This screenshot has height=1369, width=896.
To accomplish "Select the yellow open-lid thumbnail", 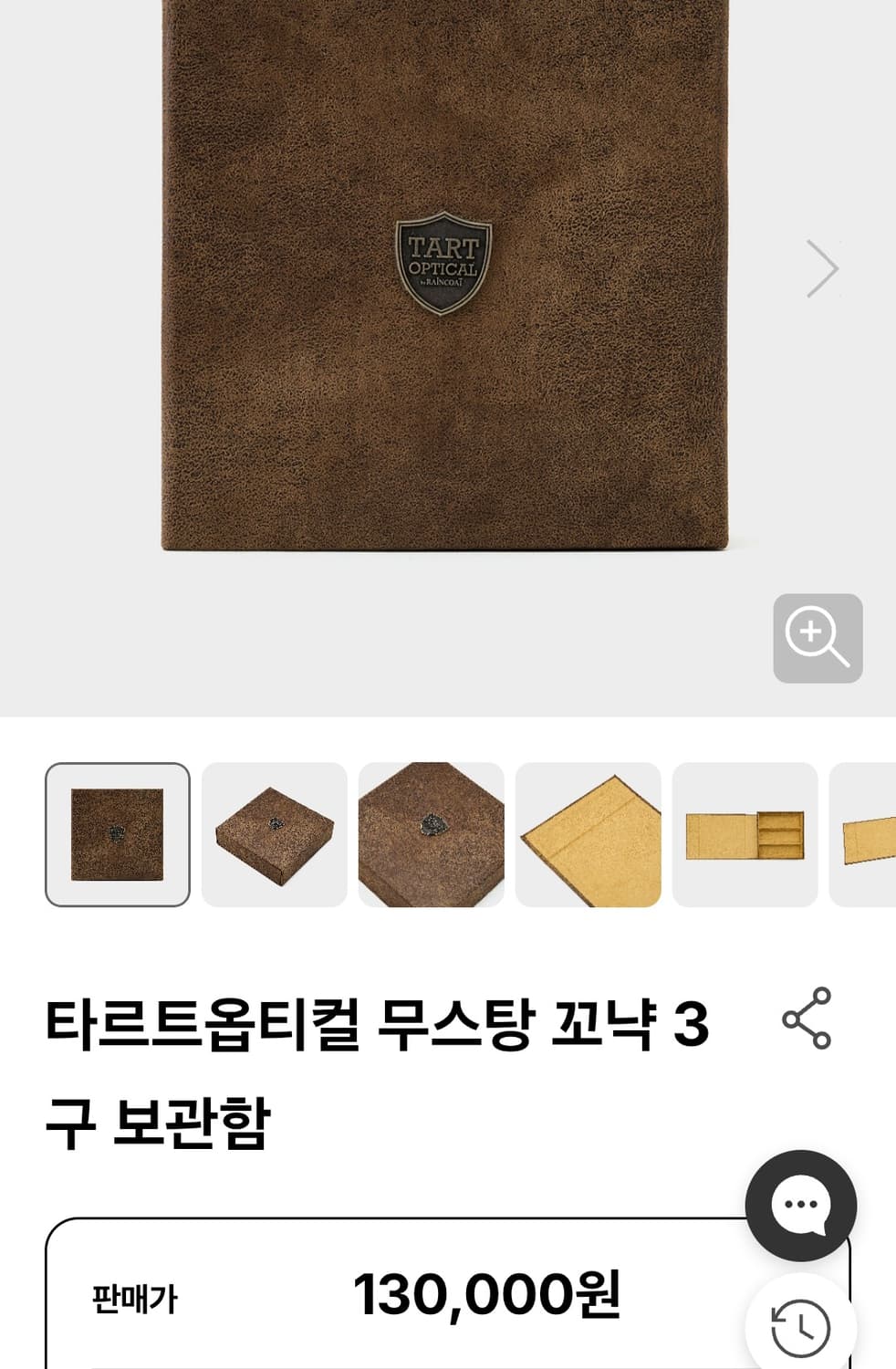I will (588, 833).
